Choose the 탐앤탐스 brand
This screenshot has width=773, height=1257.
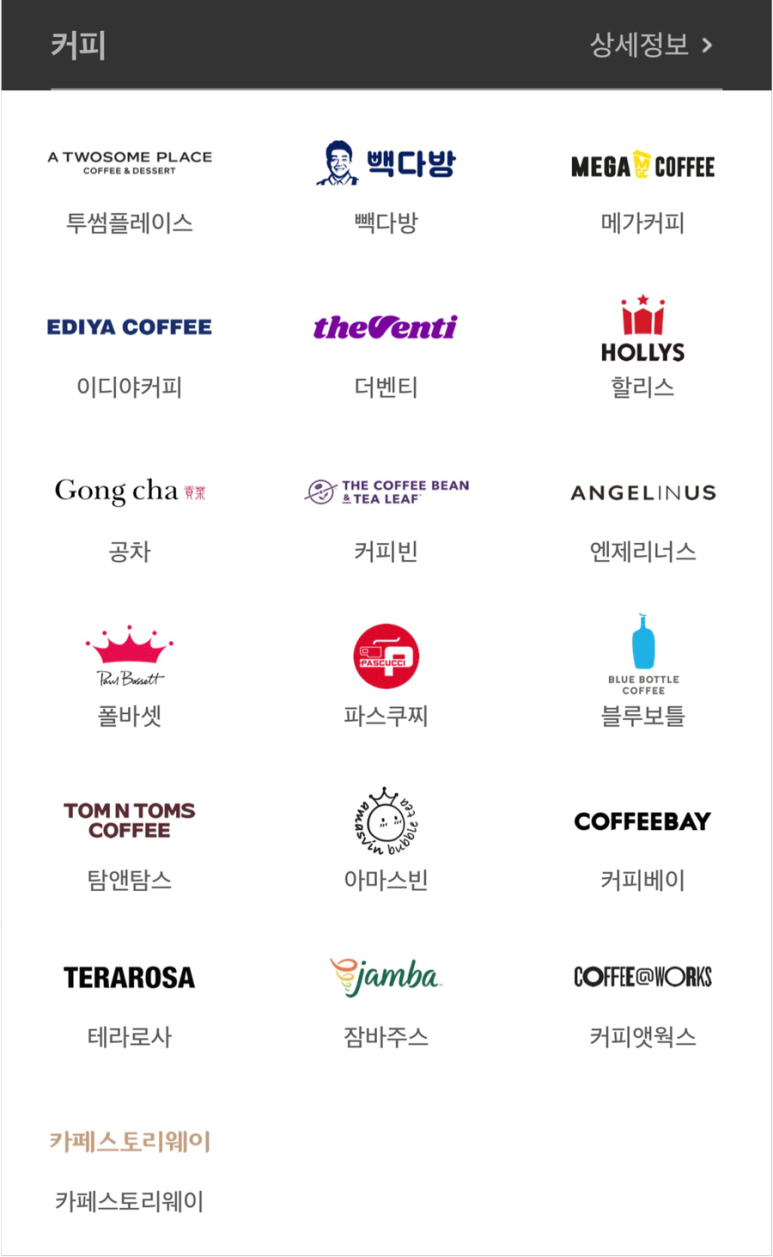click(x=129, y=847)
